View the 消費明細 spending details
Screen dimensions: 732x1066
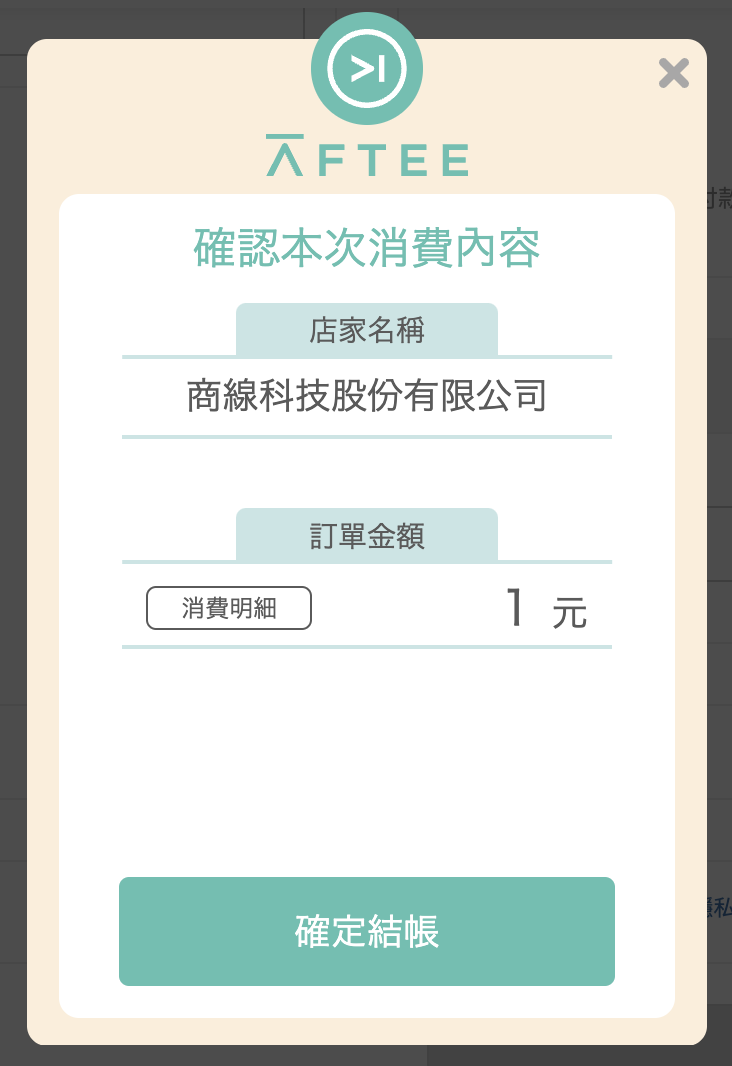[229, 608]
